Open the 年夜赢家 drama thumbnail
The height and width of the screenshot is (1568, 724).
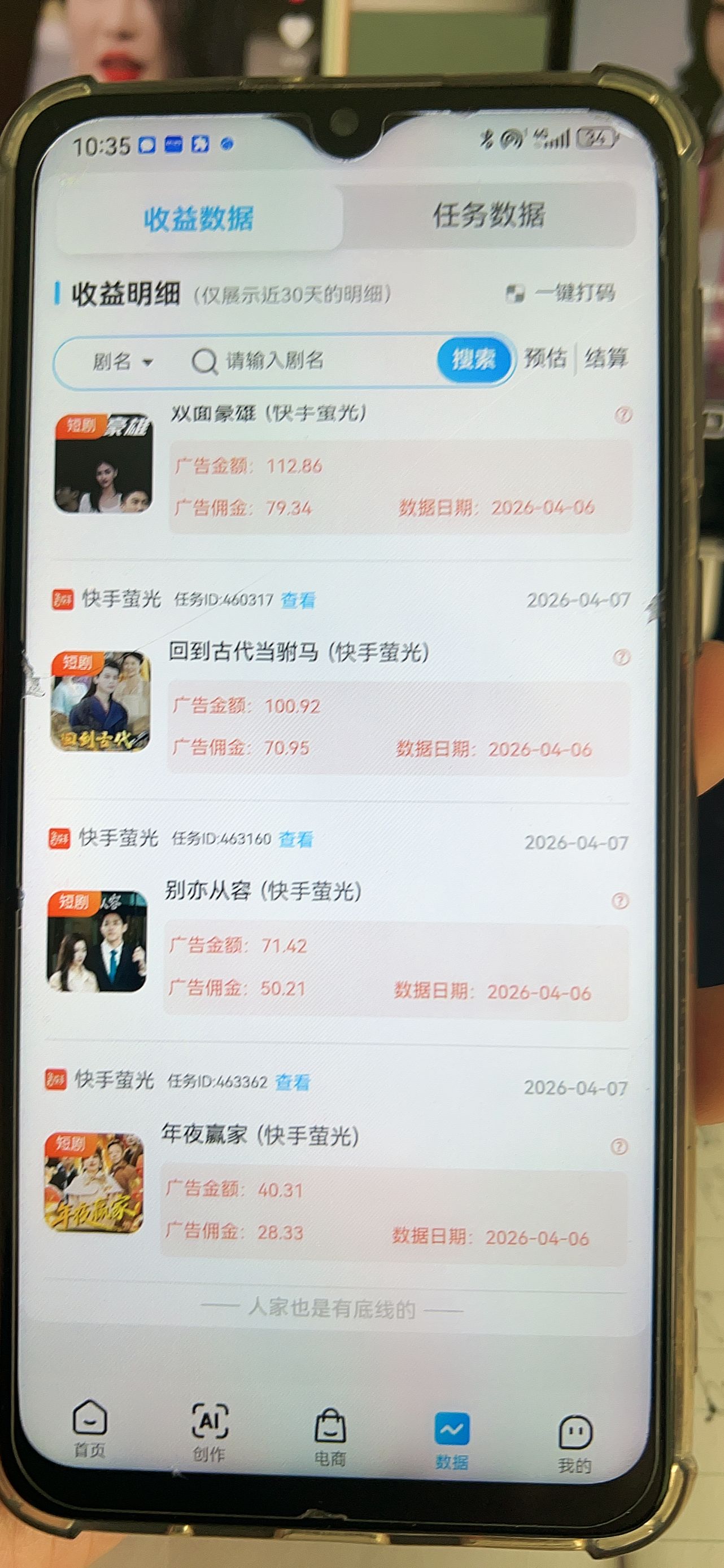pyautogui.click(x=94, y=1182)
